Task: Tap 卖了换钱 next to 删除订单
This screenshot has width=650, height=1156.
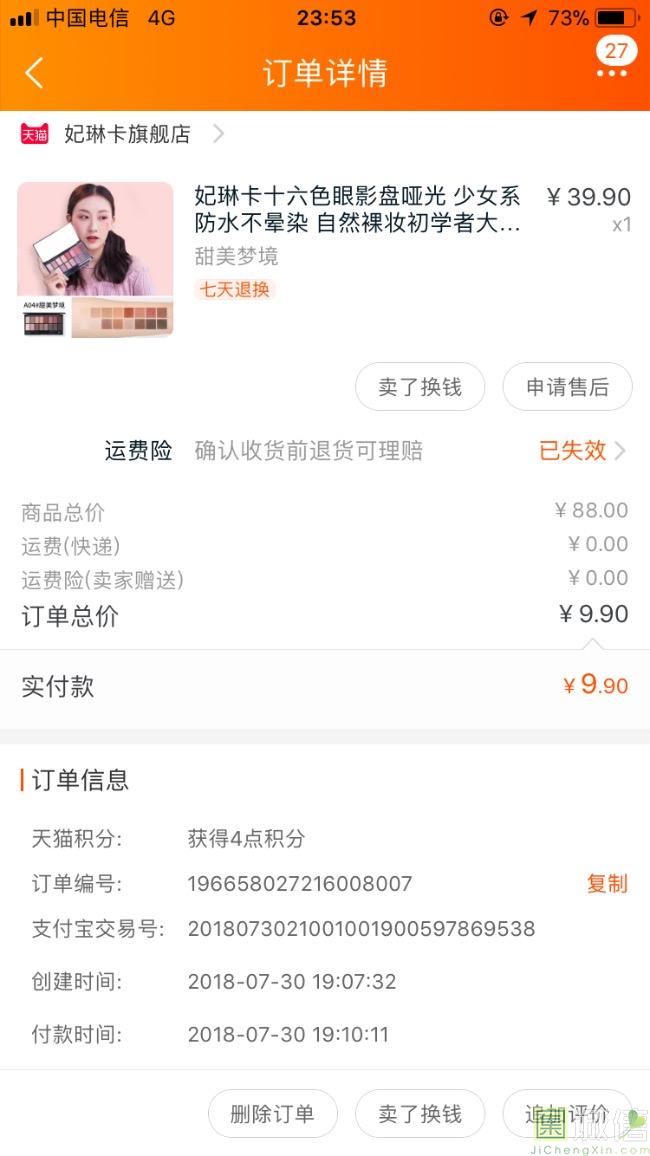Action: [420, 1114]
